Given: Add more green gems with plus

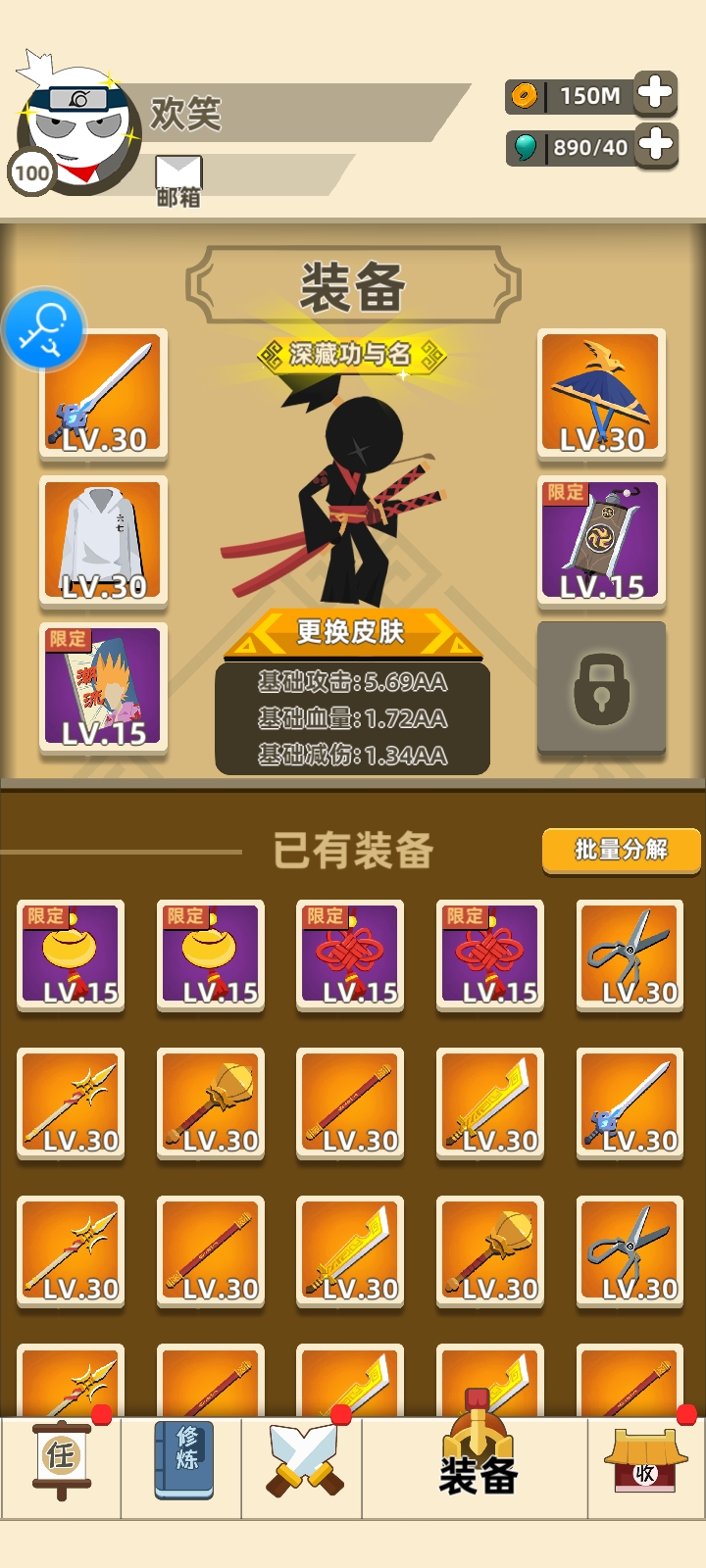Looking at the screenshot, I should pos(655,146).
